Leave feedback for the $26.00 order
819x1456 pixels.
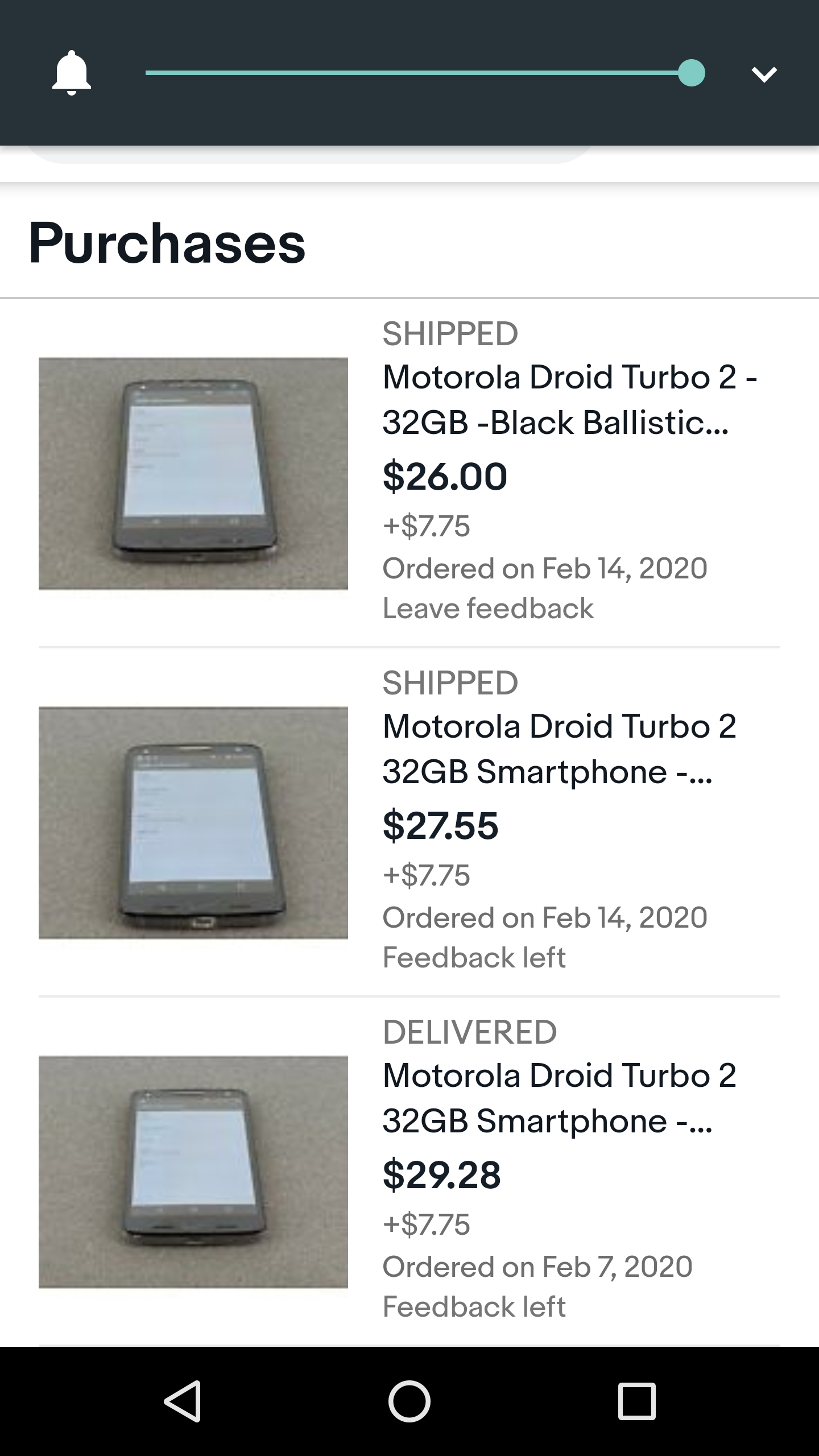(x=488, y=609)
